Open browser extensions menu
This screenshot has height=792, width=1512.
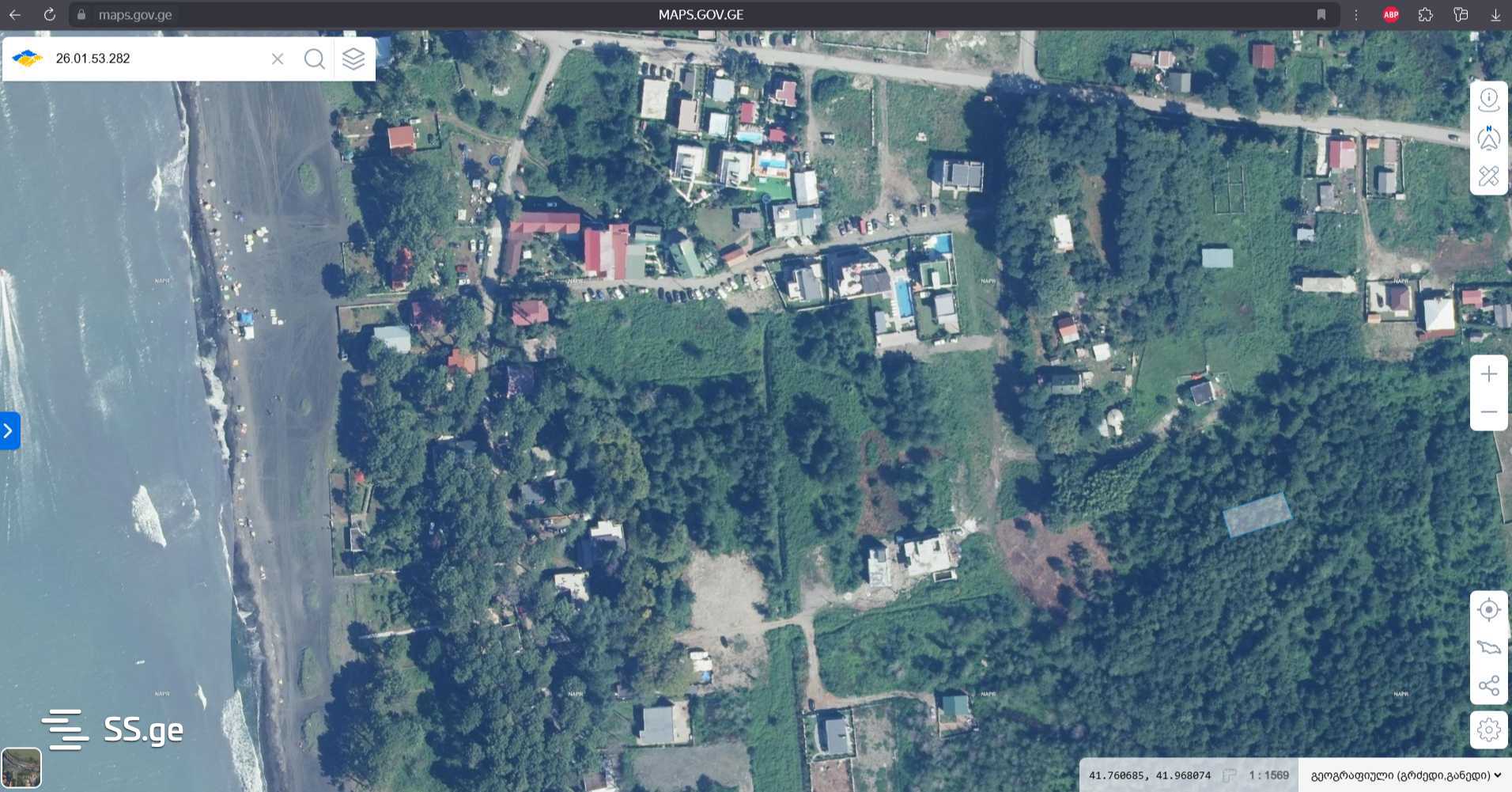(x=1425, y=14)
